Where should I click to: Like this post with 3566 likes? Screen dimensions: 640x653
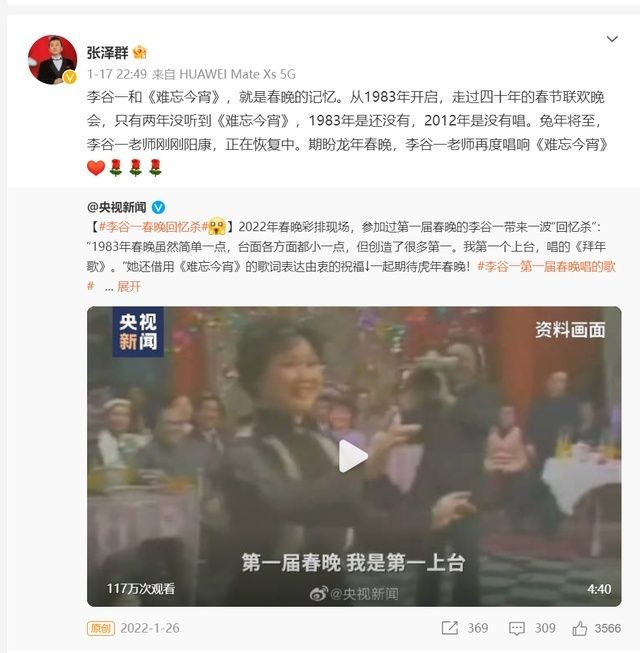pyautogui.click(x=597, y=628)
